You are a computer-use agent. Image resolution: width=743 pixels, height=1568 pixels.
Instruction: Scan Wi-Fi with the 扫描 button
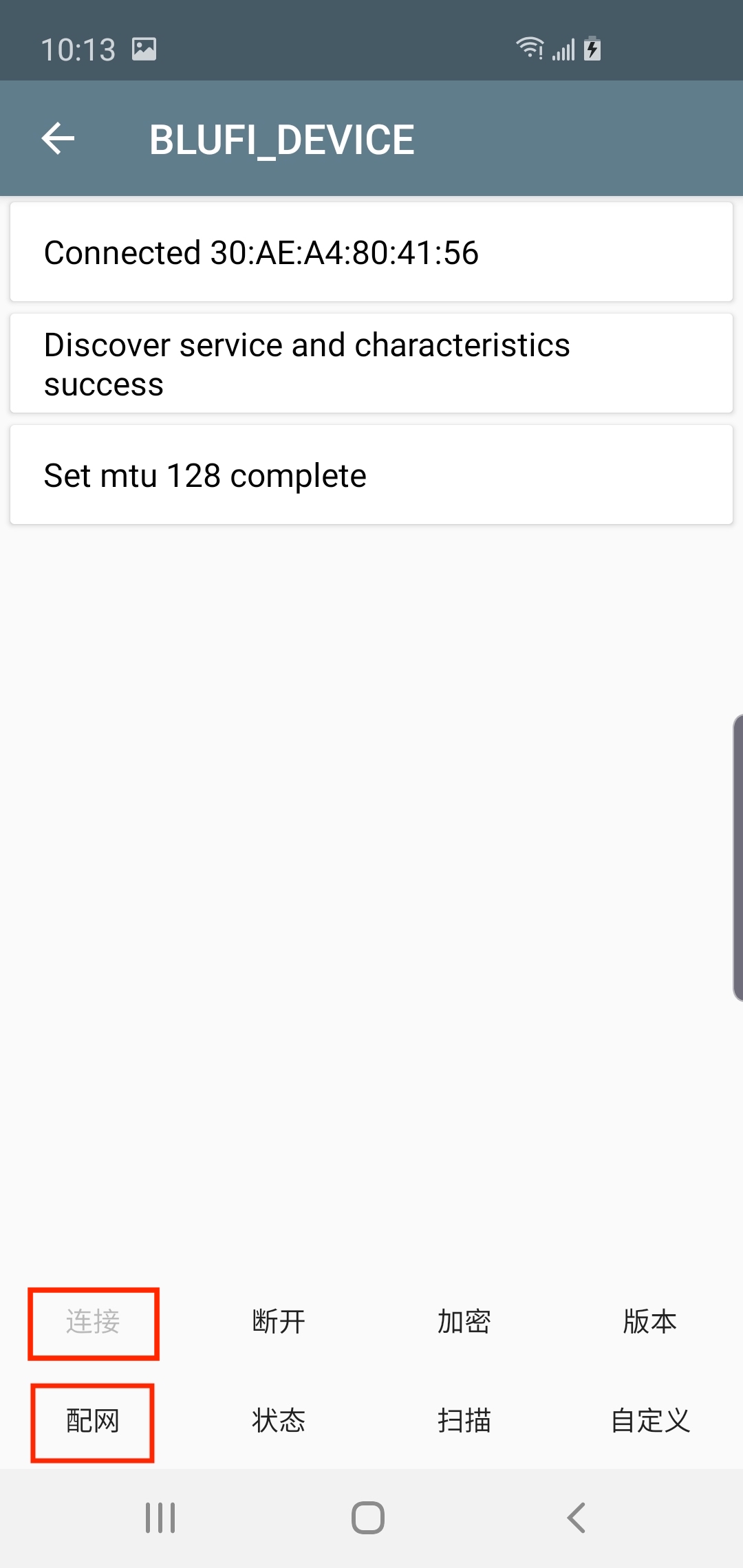pyautogui.click(x=464, y=1420)
